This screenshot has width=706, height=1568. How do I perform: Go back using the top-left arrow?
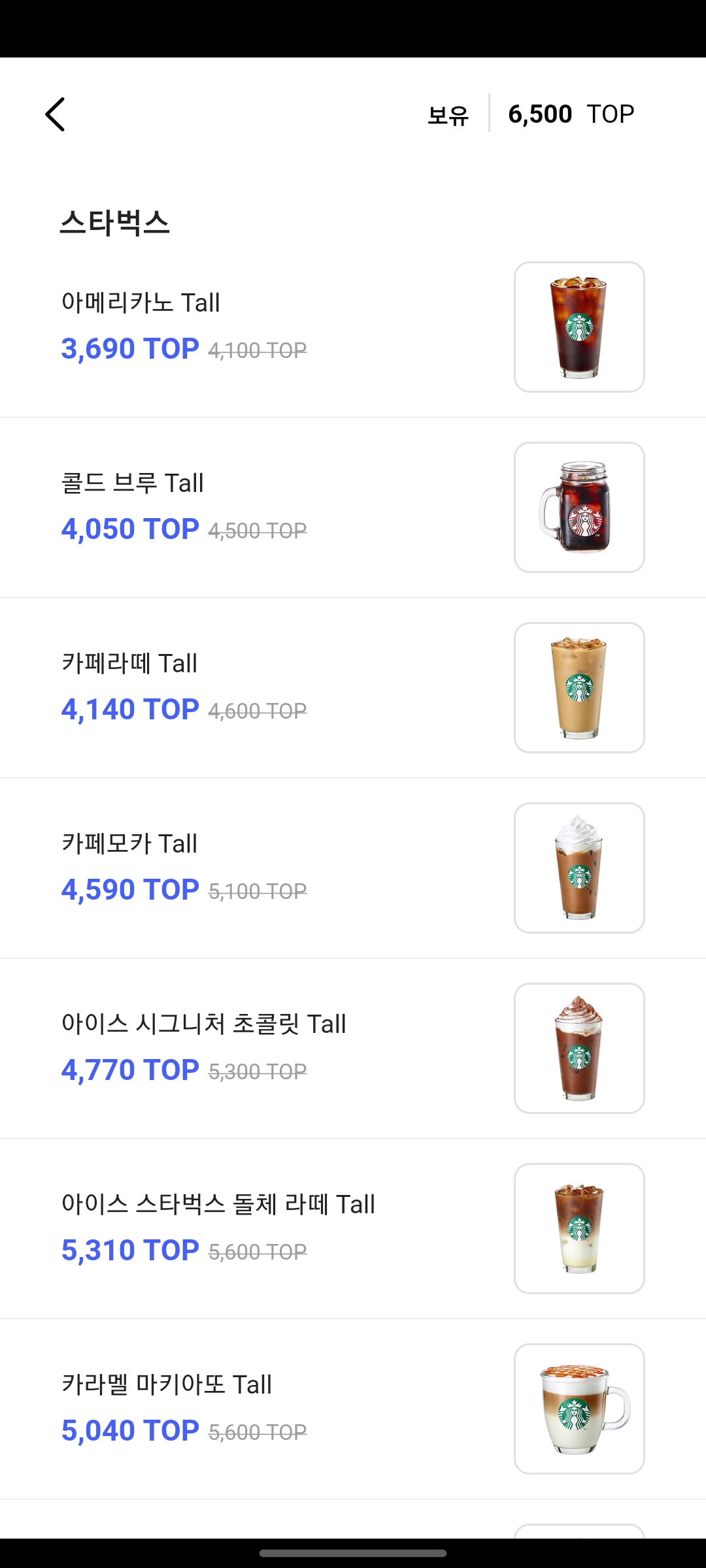(56, 114)
